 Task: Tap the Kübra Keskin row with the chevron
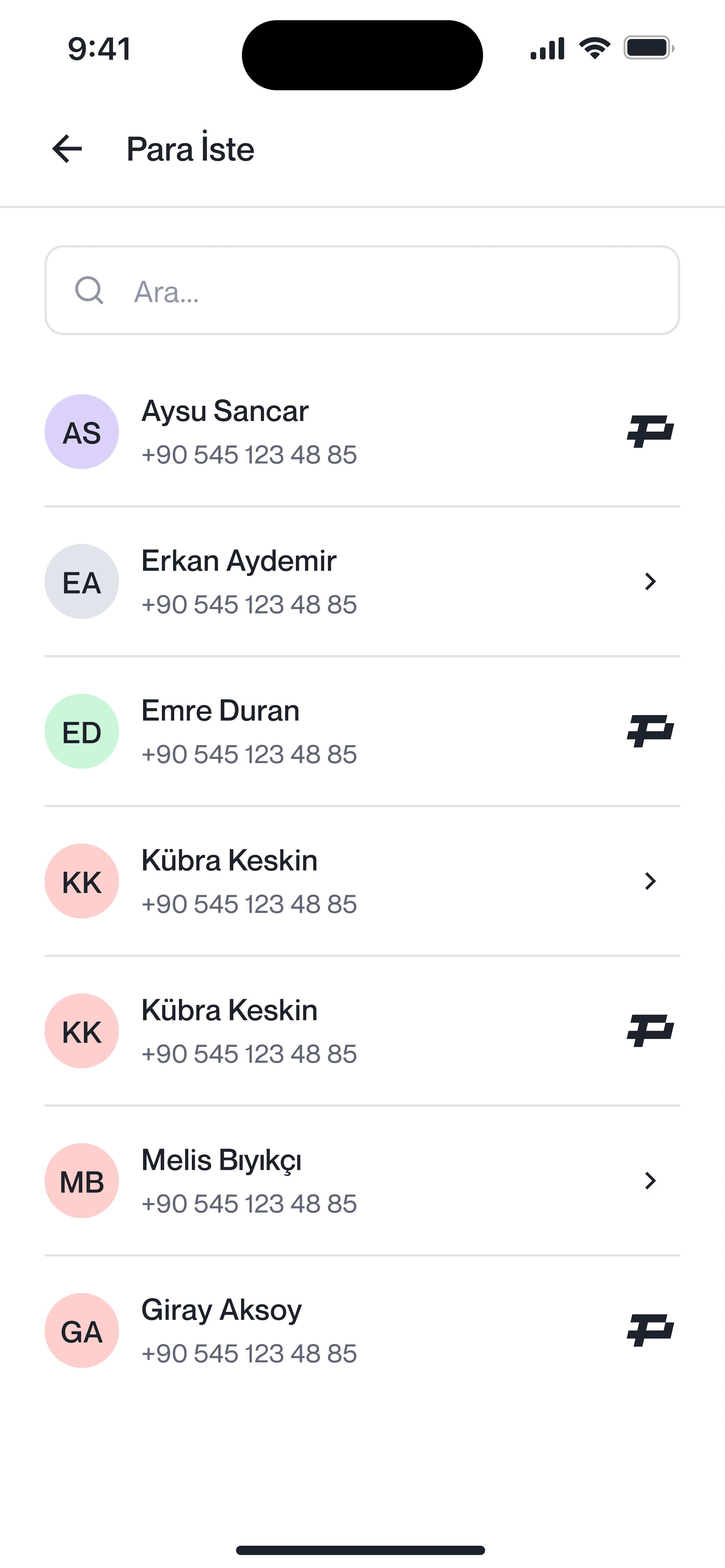click(x=362, y=881)
